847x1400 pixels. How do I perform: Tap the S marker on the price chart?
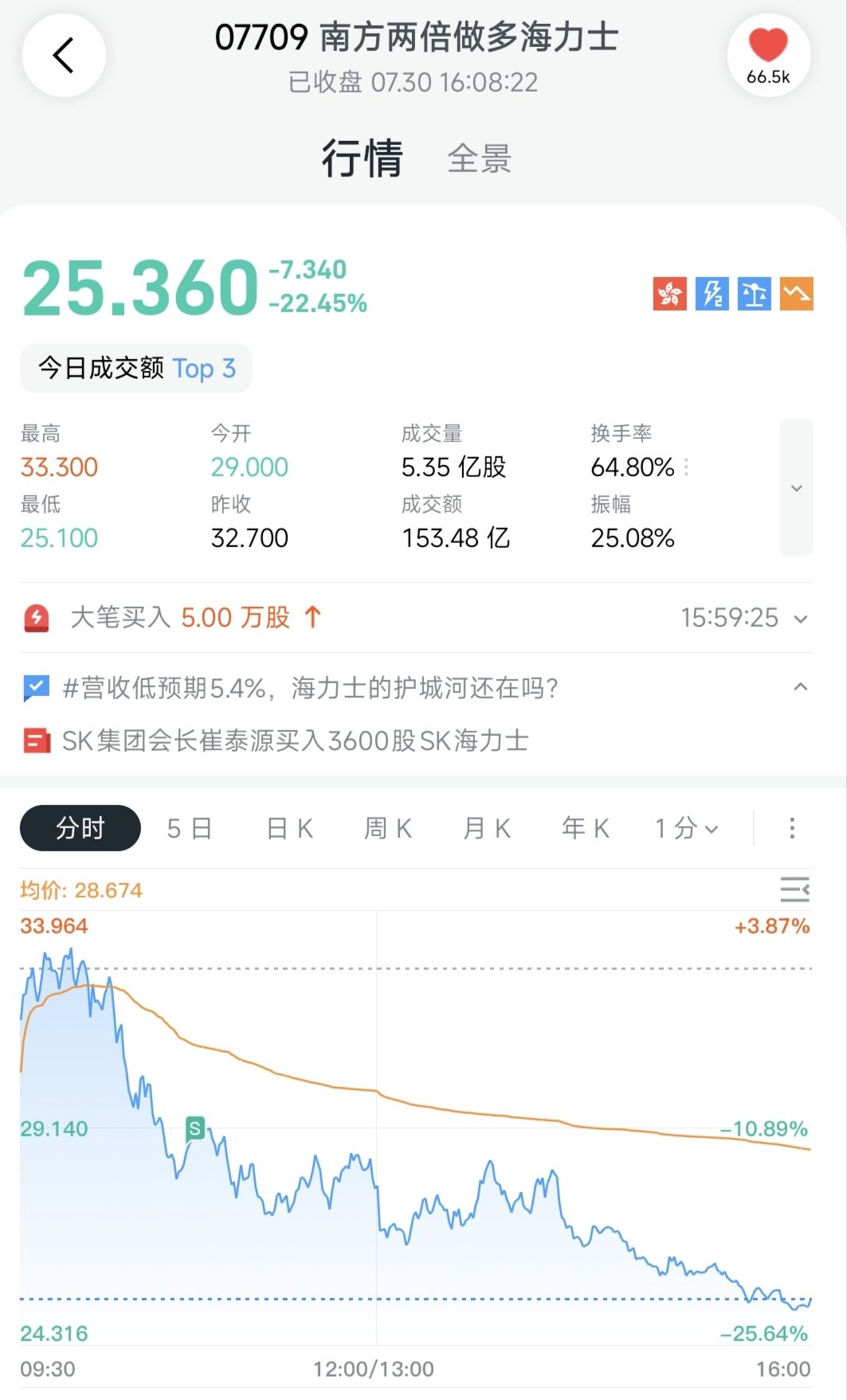tap(195, 1128)
